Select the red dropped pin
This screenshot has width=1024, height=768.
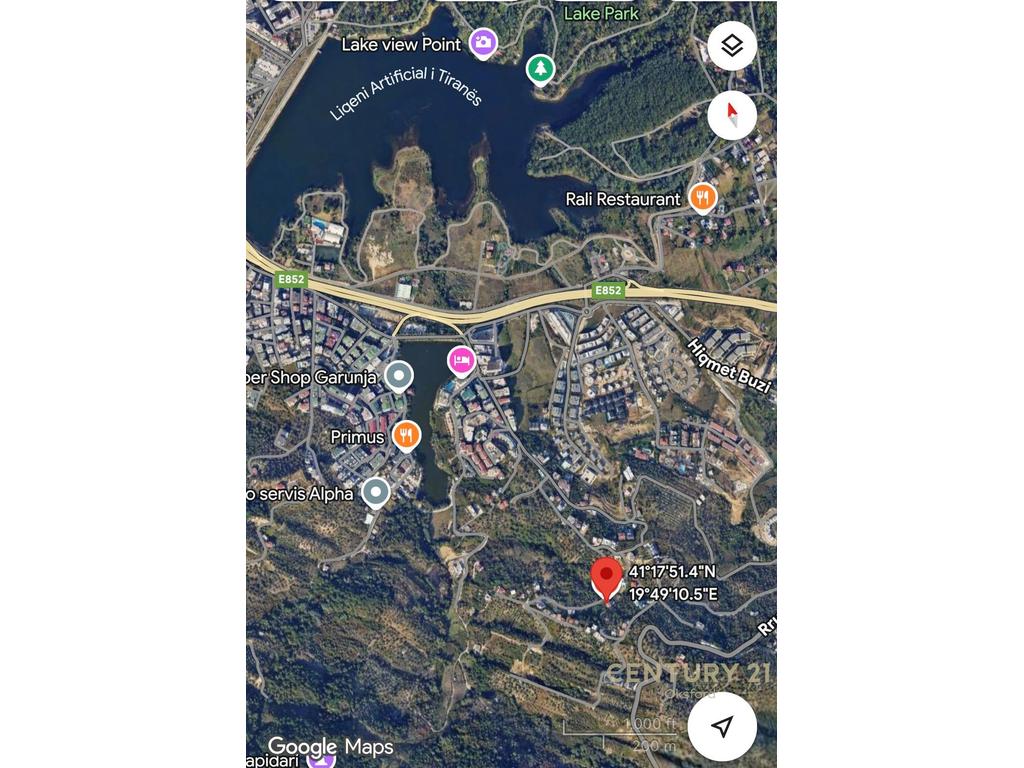[606, 578]
